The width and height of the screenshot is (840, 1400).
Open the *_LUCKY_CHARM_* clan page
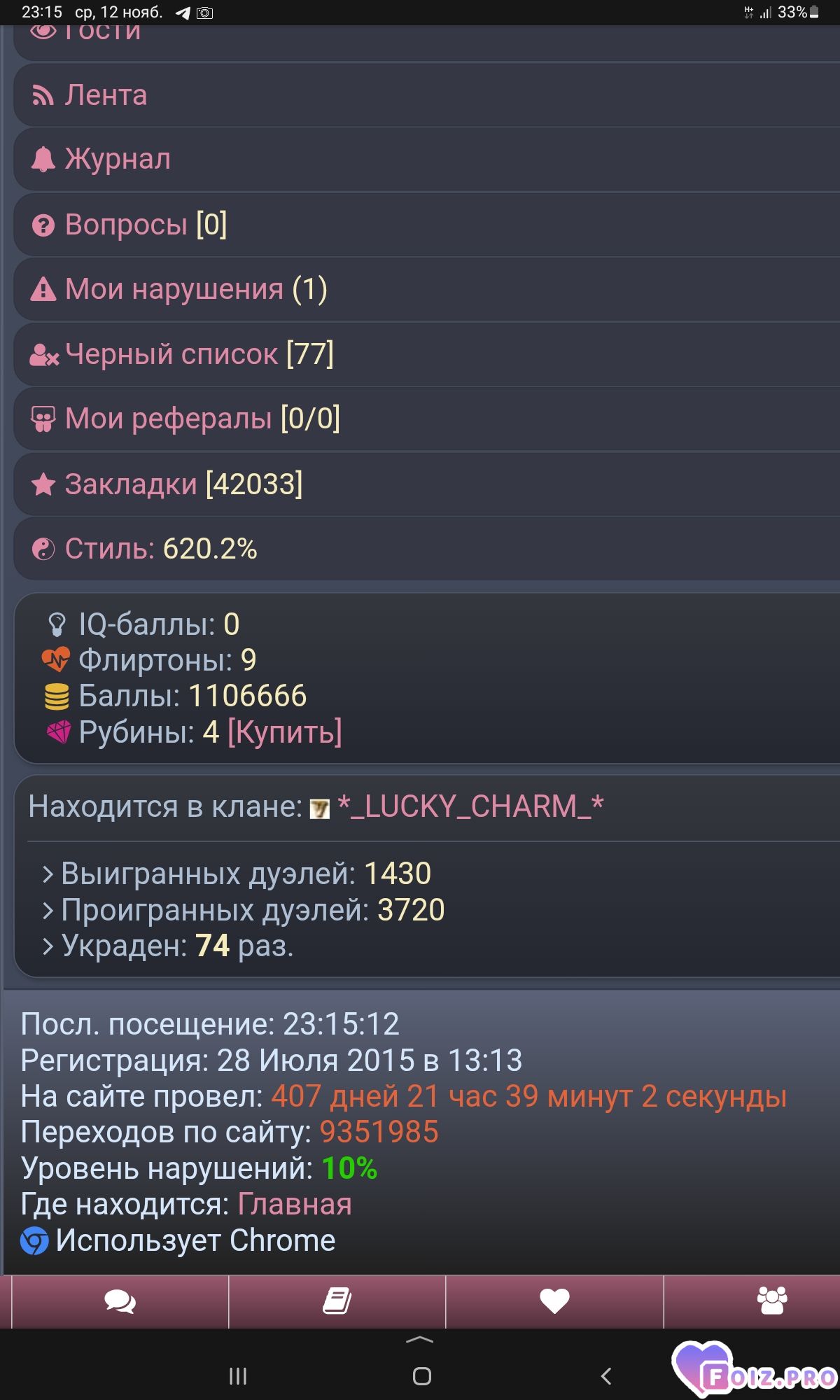coord(470,806)
